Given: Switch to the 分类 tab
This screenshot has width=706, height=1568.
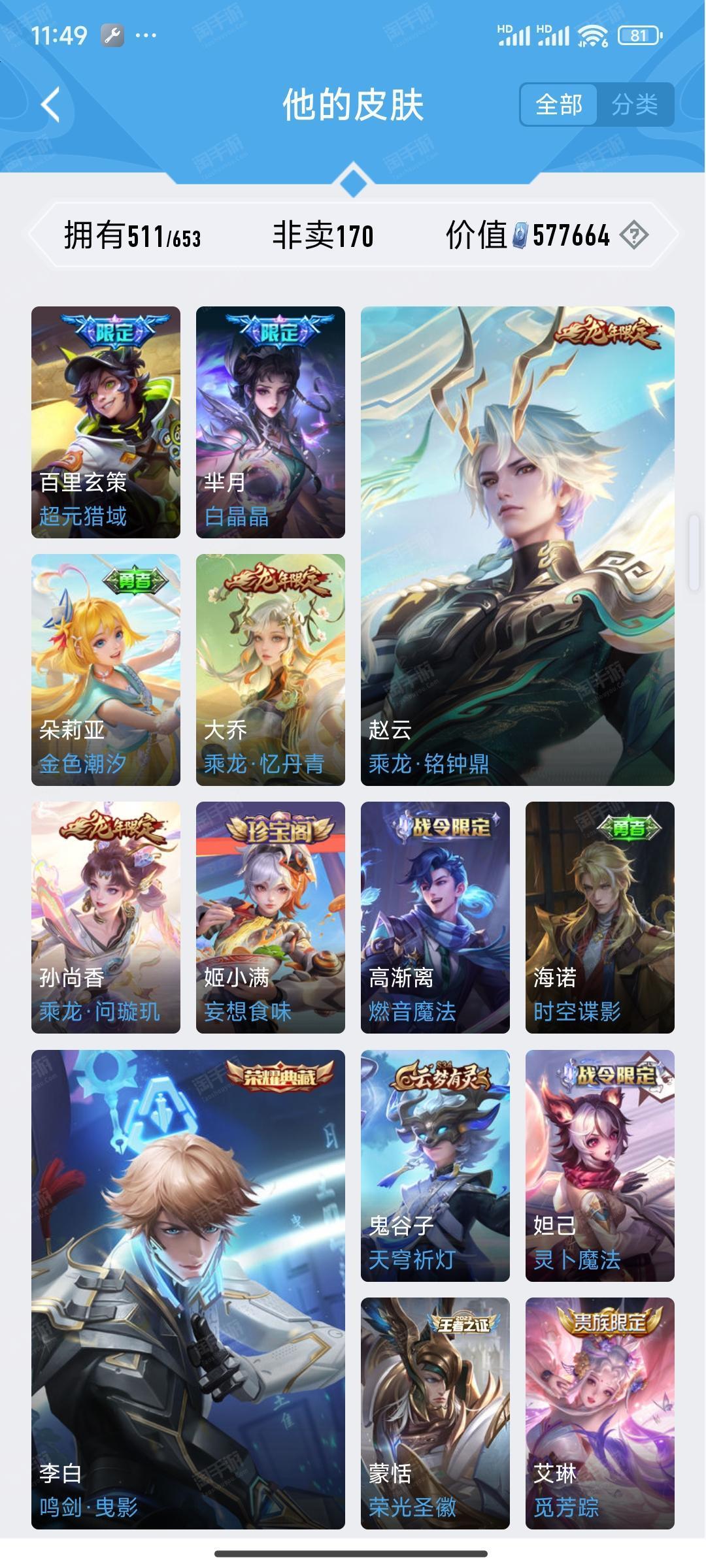Looking at the screenshot, I should tap(635, 105).
